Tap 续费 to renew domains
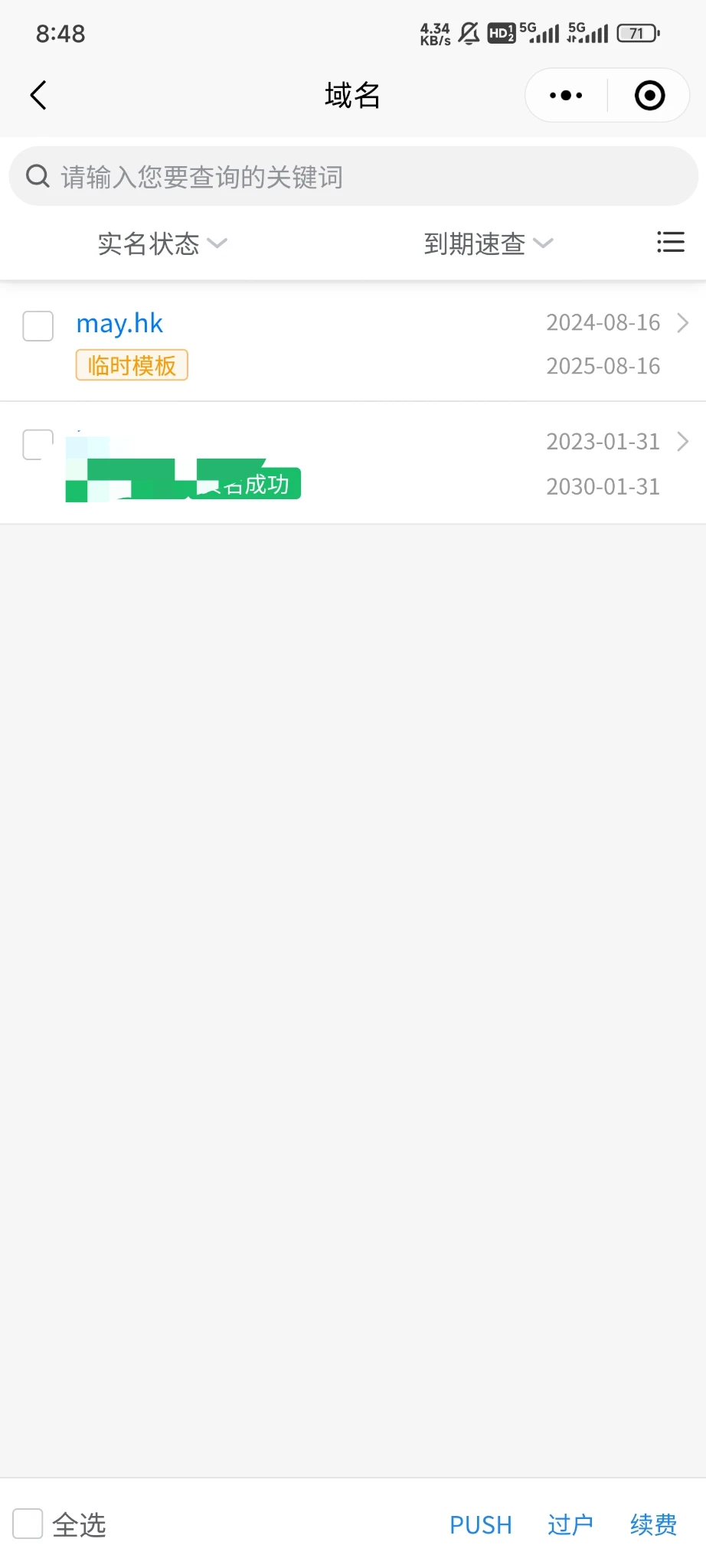This screenshot has width=706, height=1568. (x=653, y=1524)
